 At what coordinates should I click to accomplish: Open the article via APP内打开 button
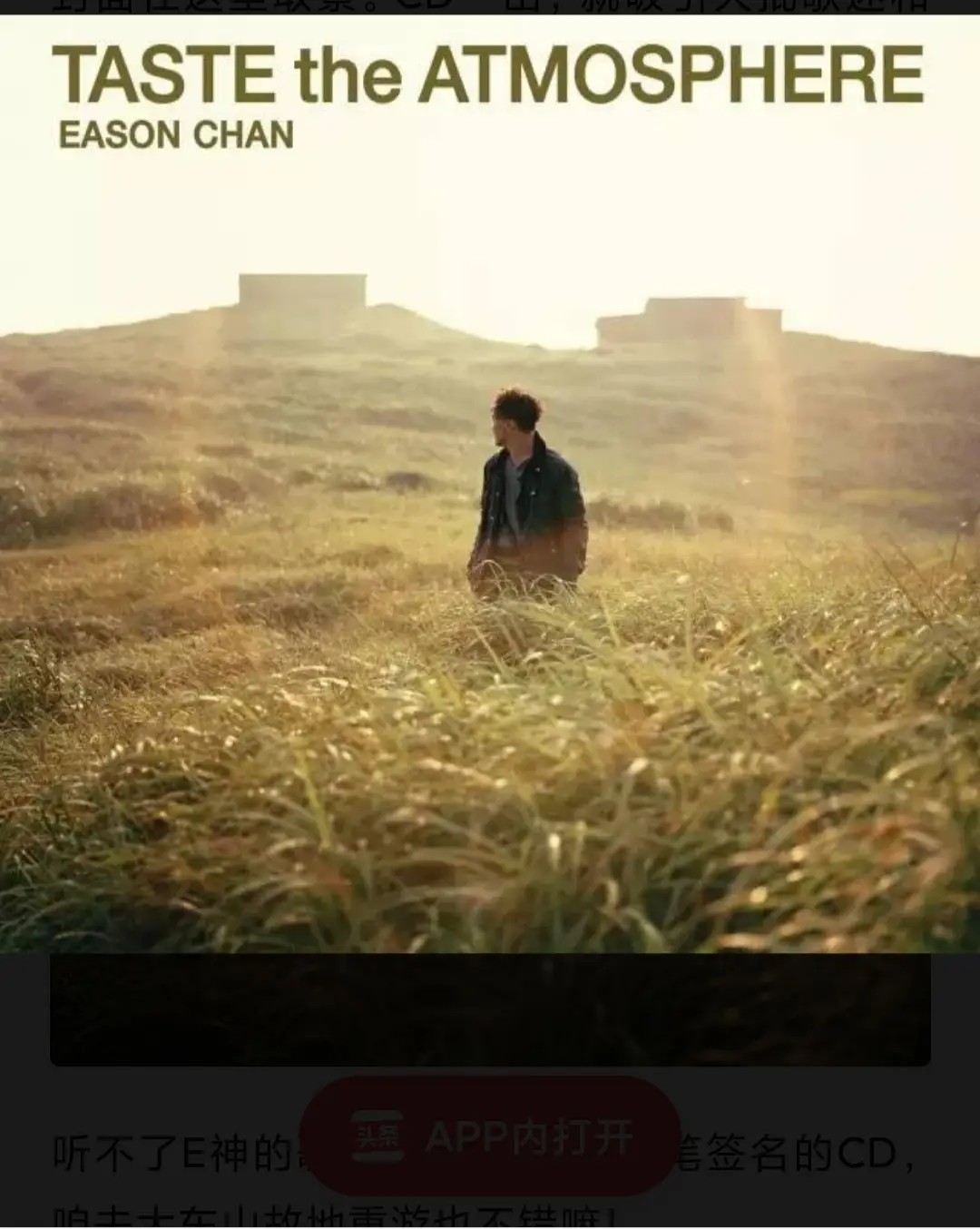pos(490,1136)
